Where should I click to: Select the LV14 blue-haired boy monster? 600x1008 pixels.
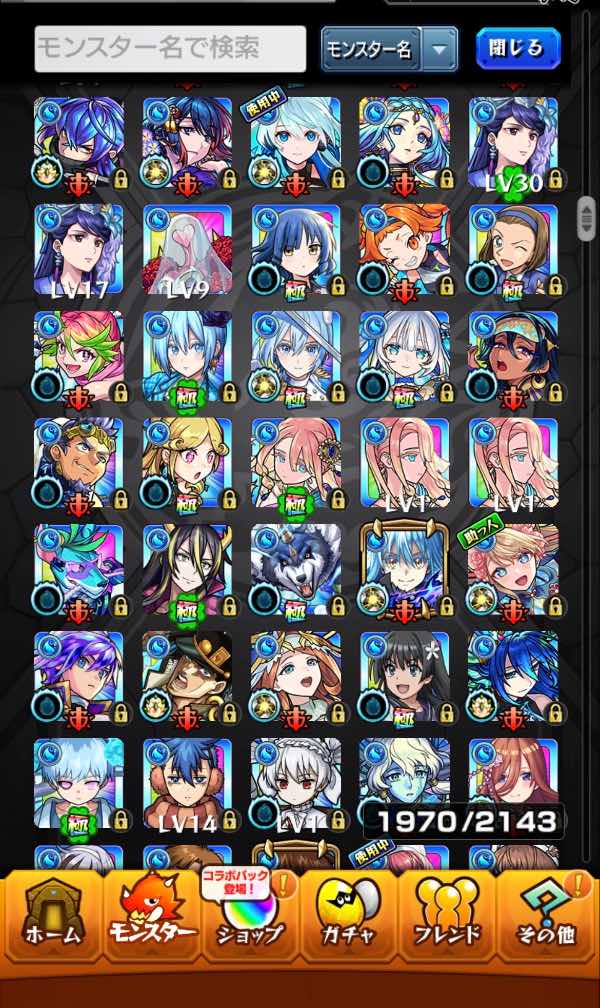tap(187, 785)
